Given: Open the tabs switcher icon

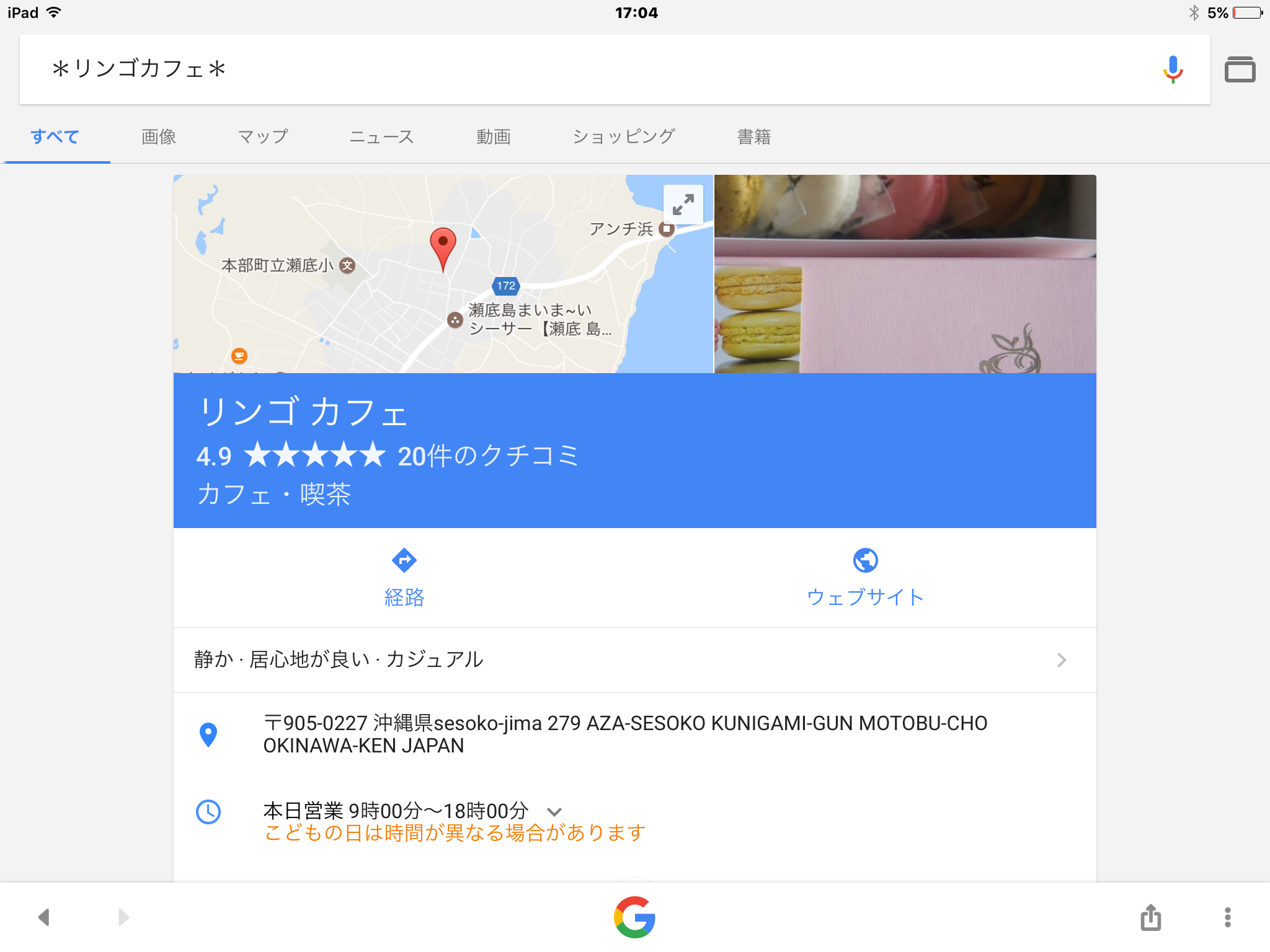Looking at the screenshot, I should click(x=1240, y=69).
